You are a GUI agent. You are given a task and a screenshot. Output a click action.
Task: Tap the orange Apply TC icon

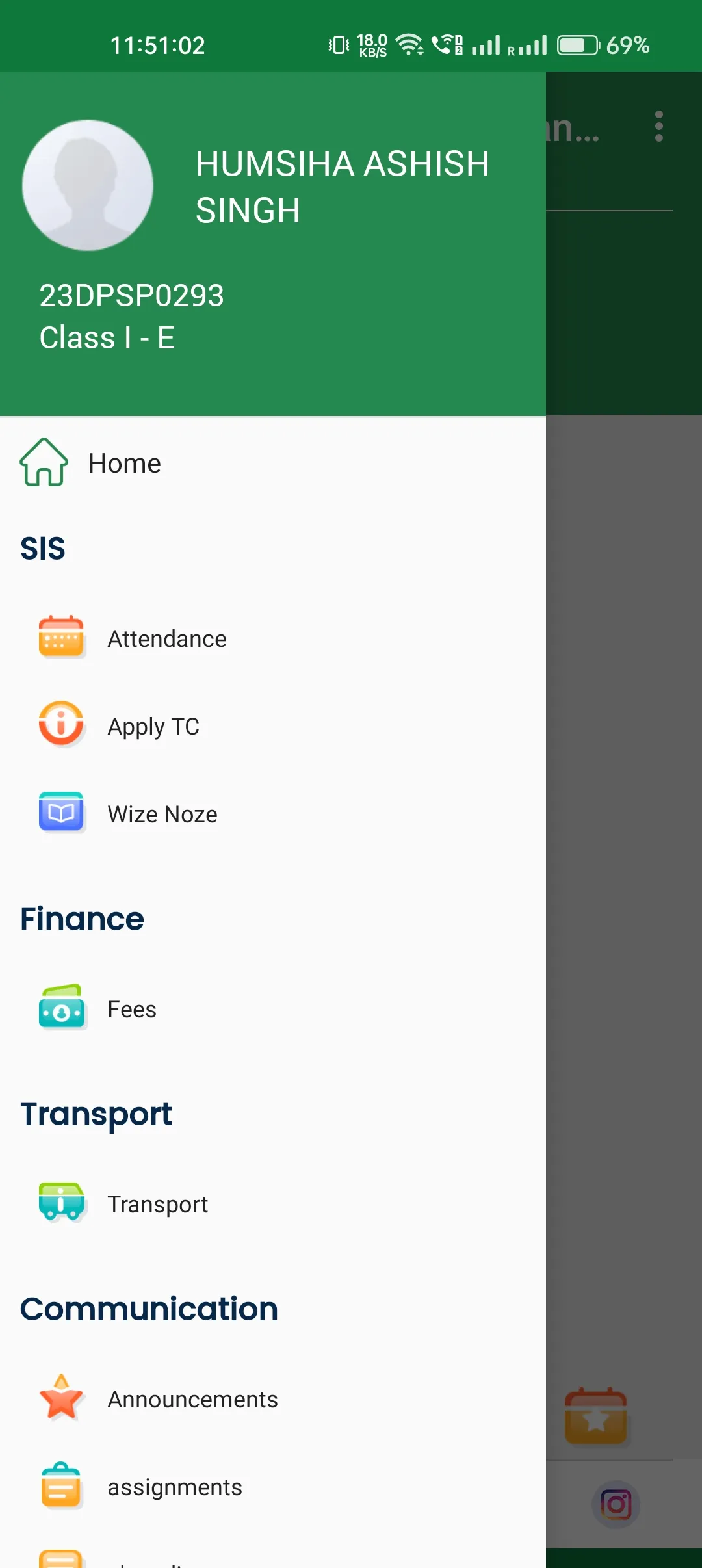tap(62, 725)
